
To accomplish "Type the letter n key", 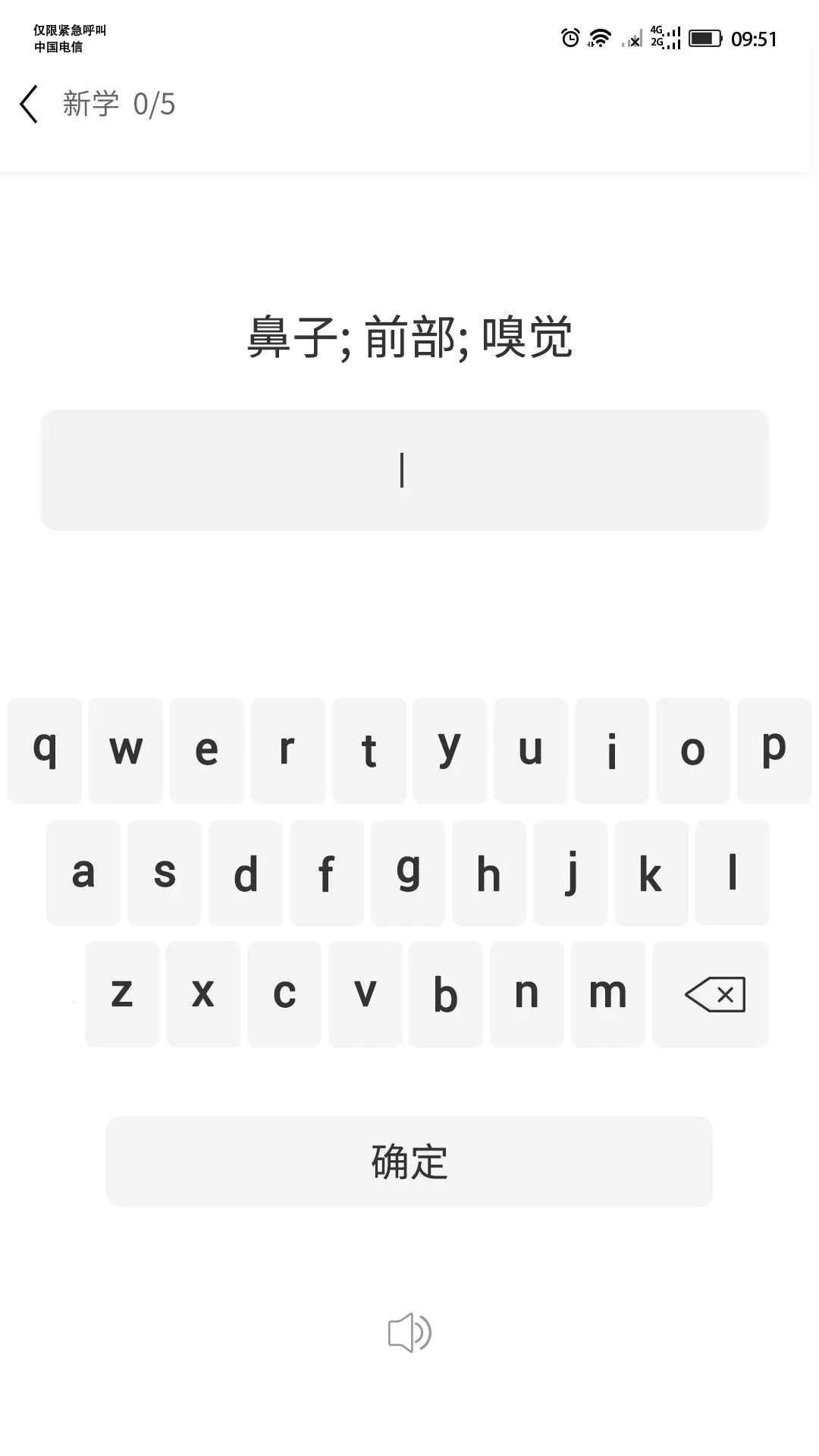I will pos(527,994).
